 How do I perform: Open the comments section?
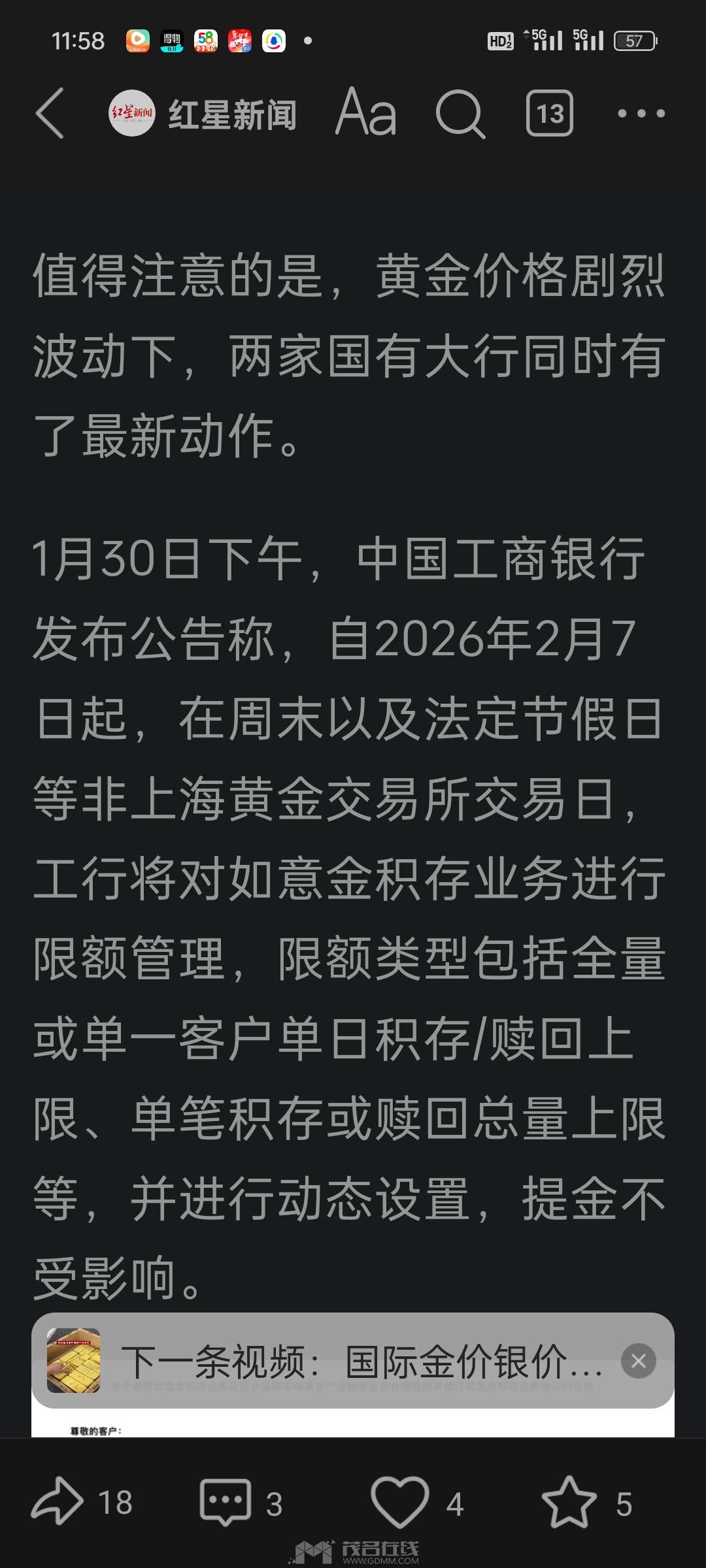point(226,1503)
